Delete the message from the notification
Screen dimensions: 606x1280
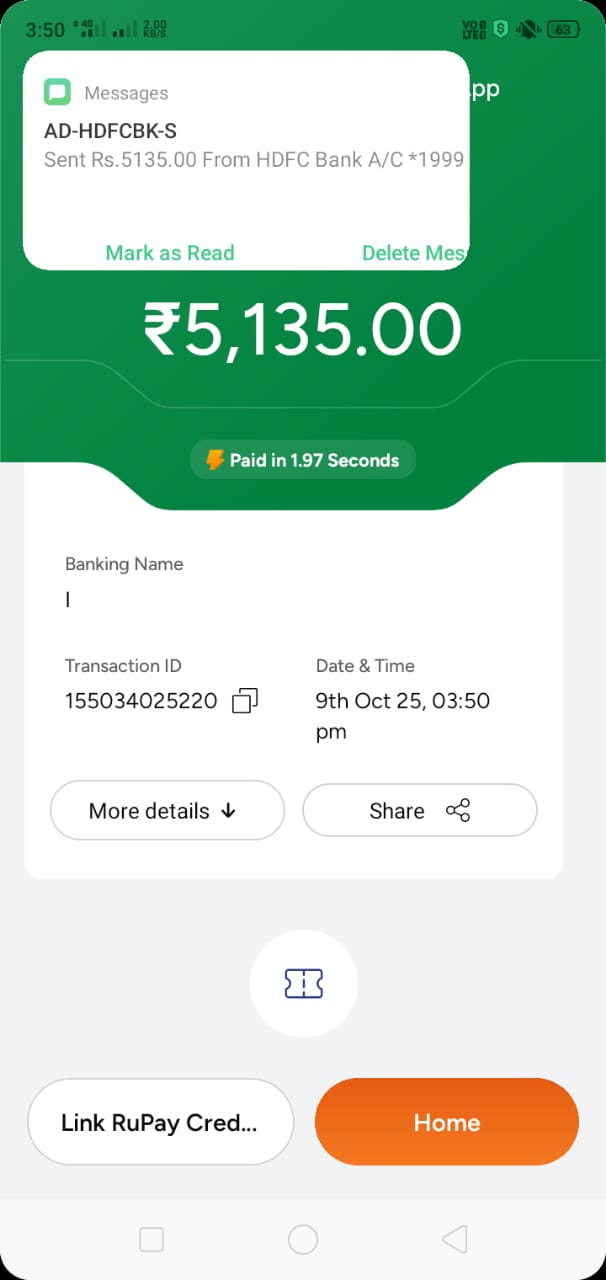click(413, 253)
